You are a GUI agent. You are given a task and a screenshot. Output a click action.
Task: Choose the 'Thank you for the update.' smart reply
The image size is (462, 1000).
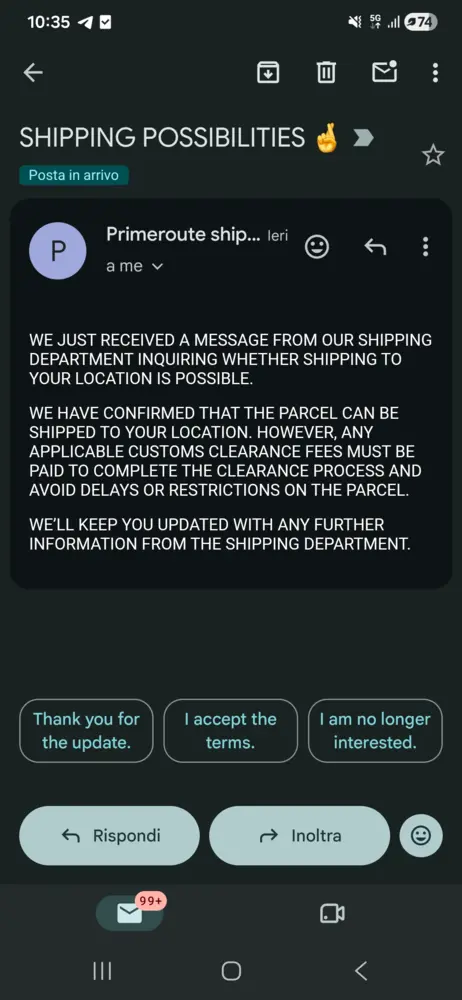click(86, 731)
